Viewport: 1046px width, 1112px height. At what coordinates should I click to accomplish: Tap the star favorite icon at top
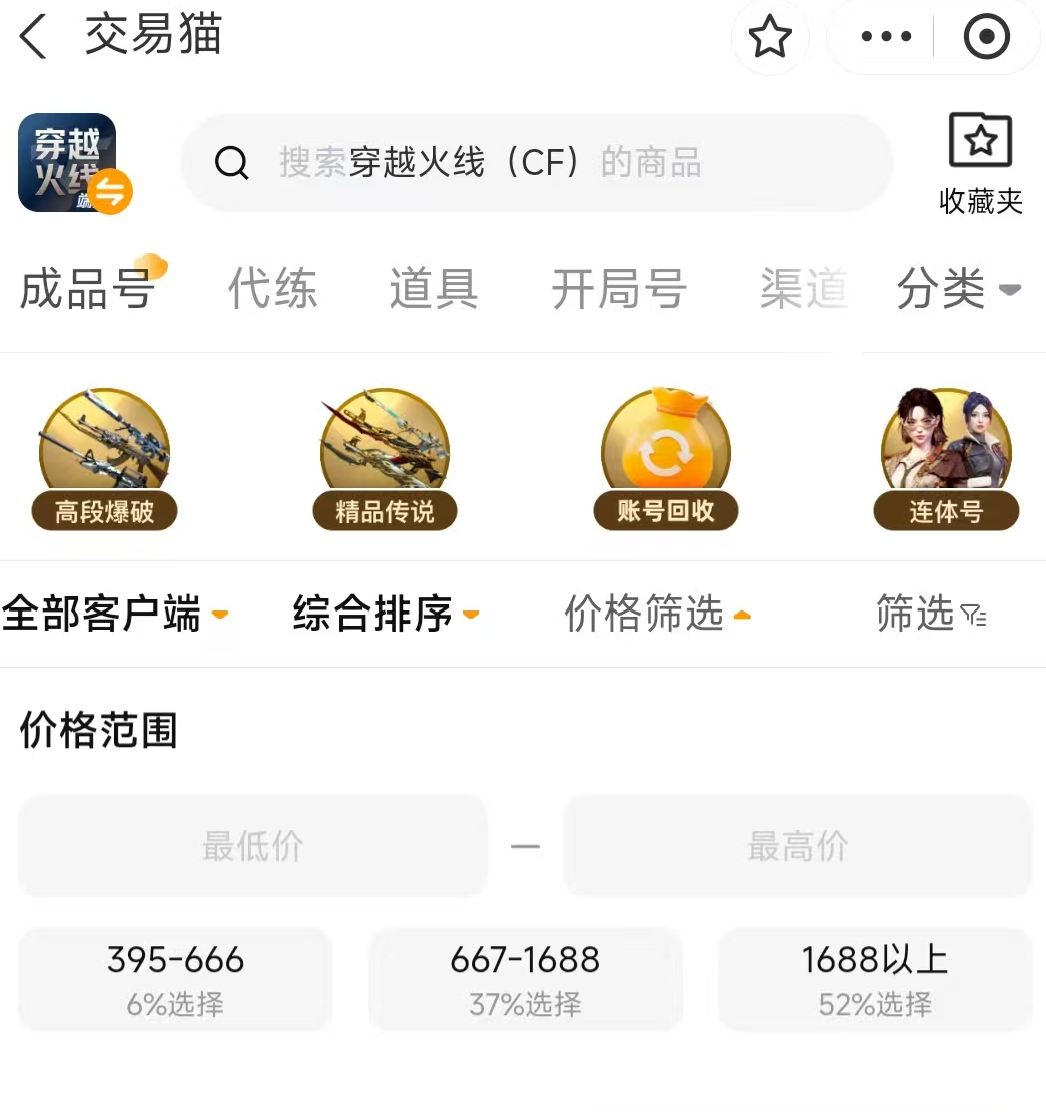[x=769, y=37]
